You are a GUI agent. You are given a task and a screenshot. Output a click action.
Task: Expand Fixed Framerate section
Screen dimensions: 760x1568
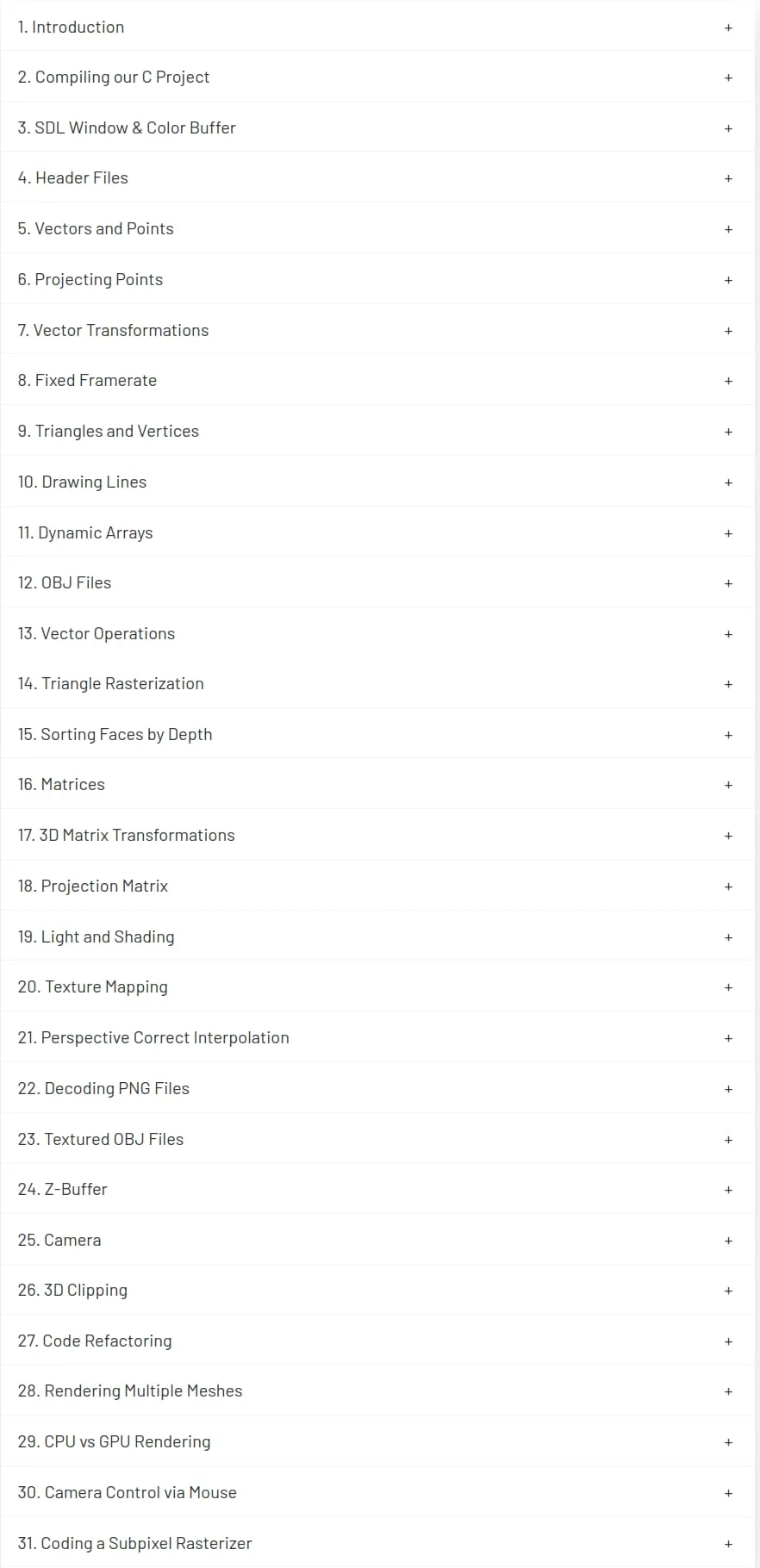coord(377,380)
